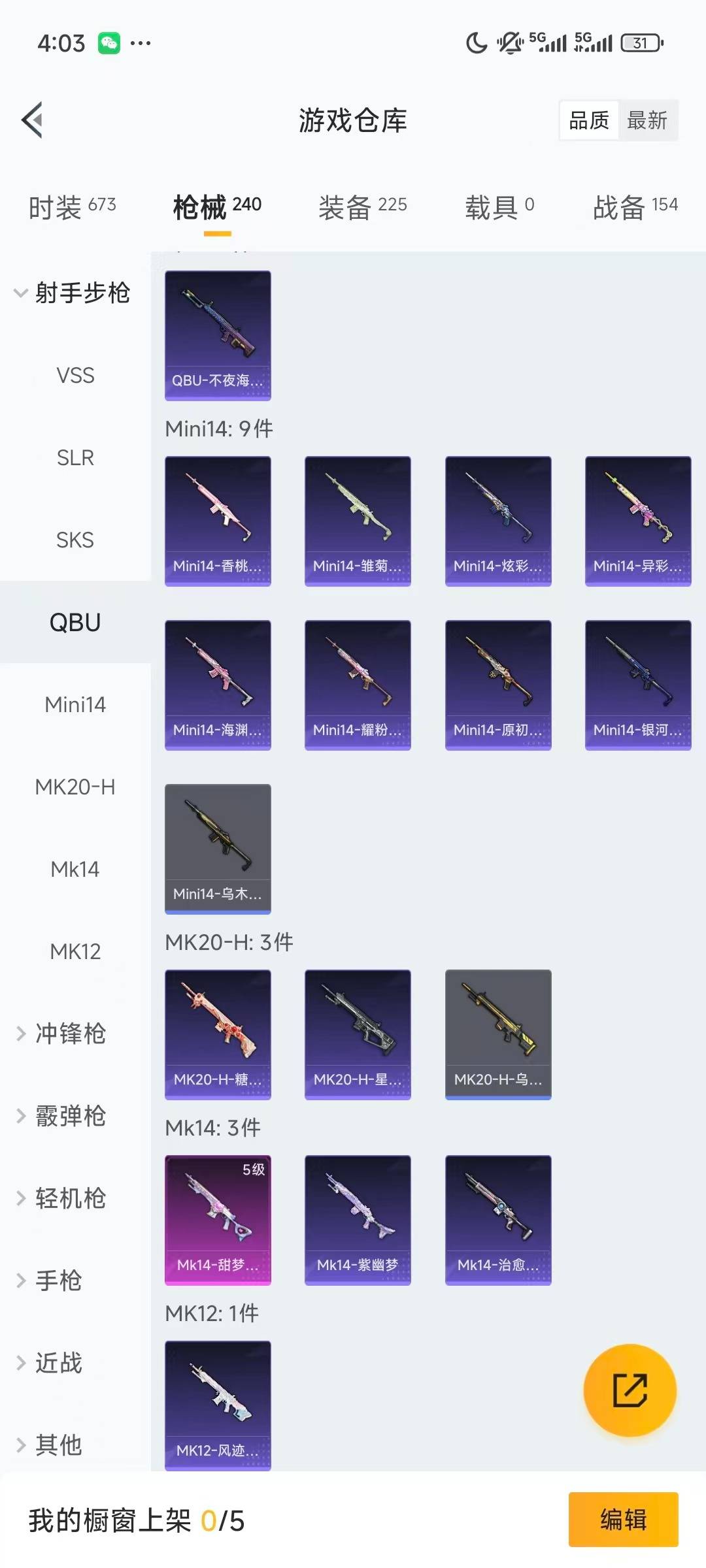The width and height of the screenshot is (706, 1568).
Task: Open the 战备 tab
Action: point(635,207)
